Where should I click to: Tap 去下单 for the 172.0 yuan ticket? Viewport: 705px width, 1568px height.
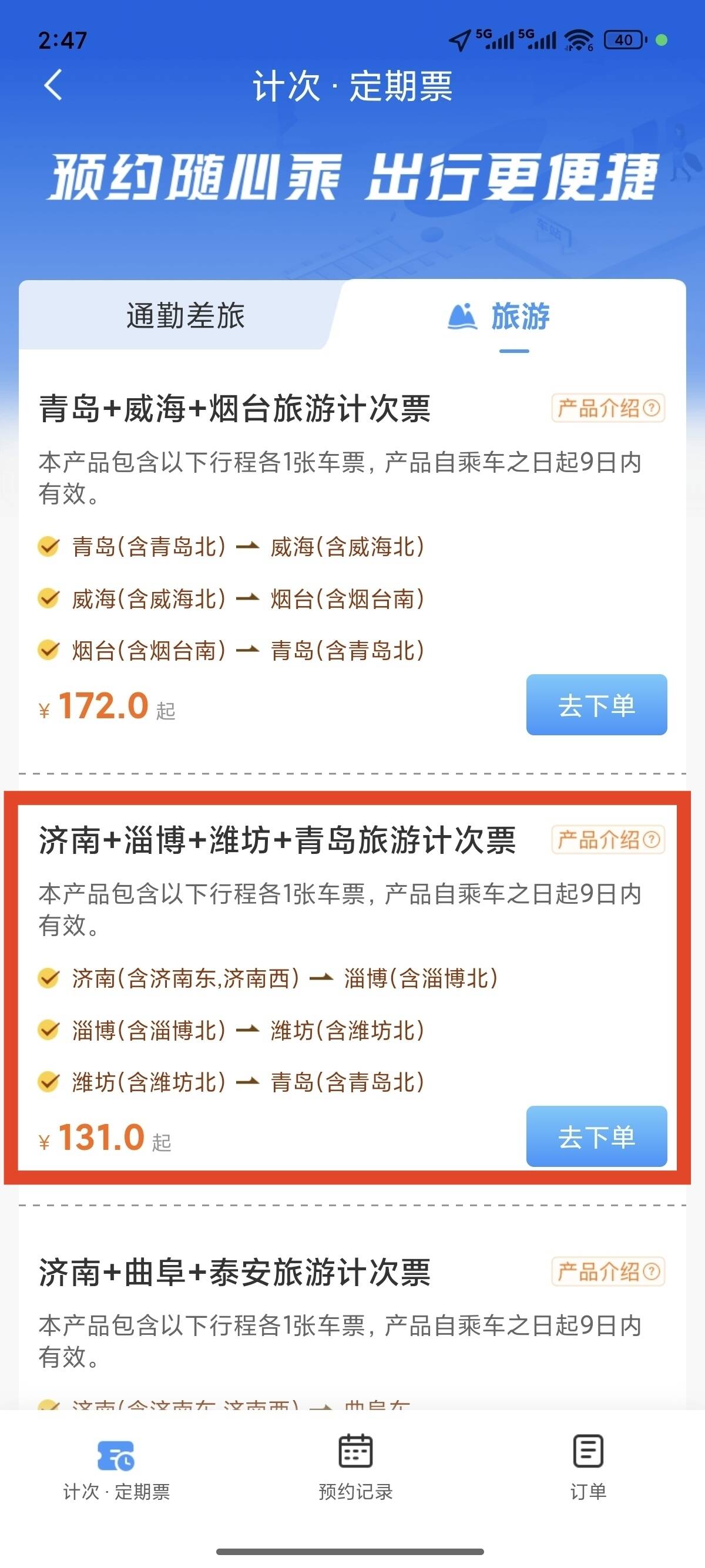pos(596,705)
